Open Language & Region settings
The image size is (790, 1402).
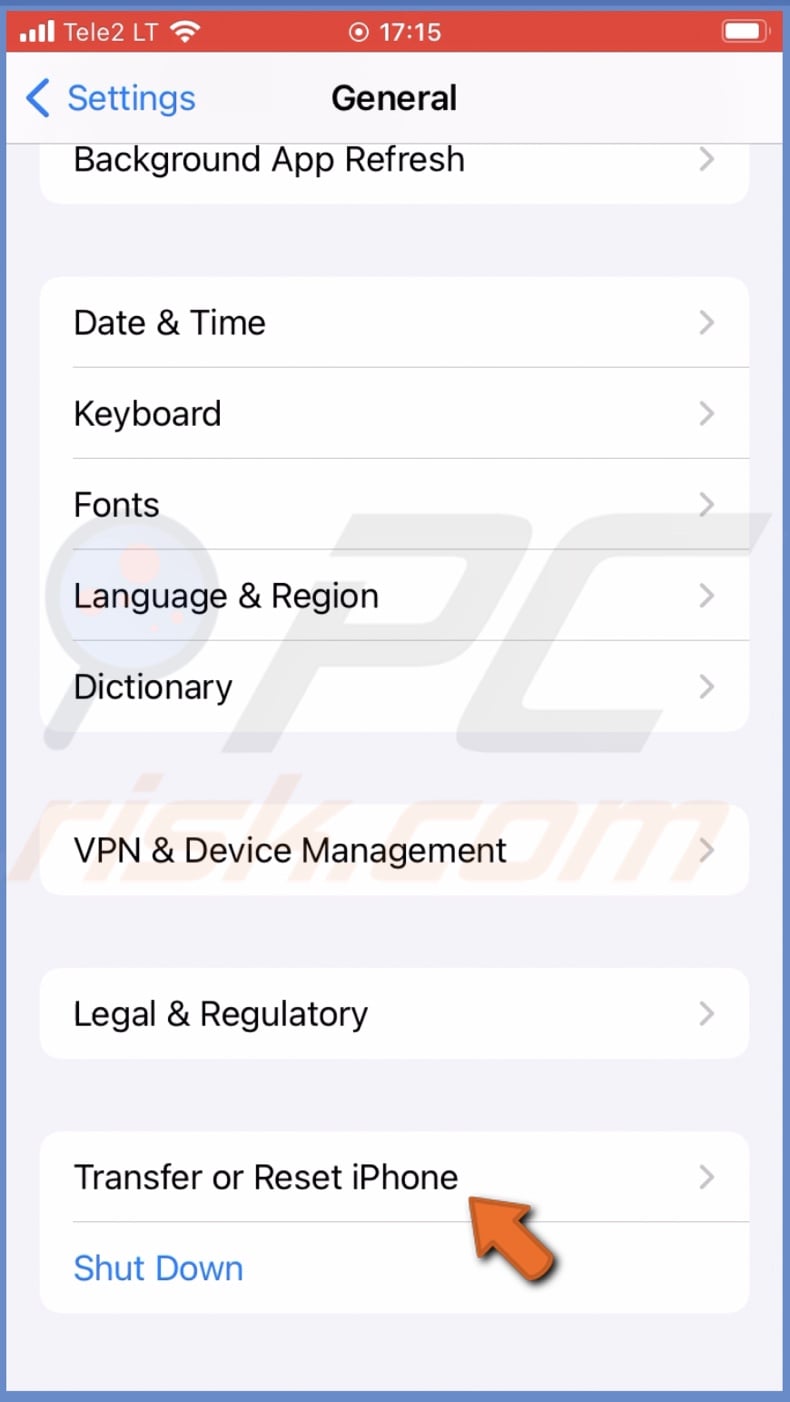coord(395,595)
